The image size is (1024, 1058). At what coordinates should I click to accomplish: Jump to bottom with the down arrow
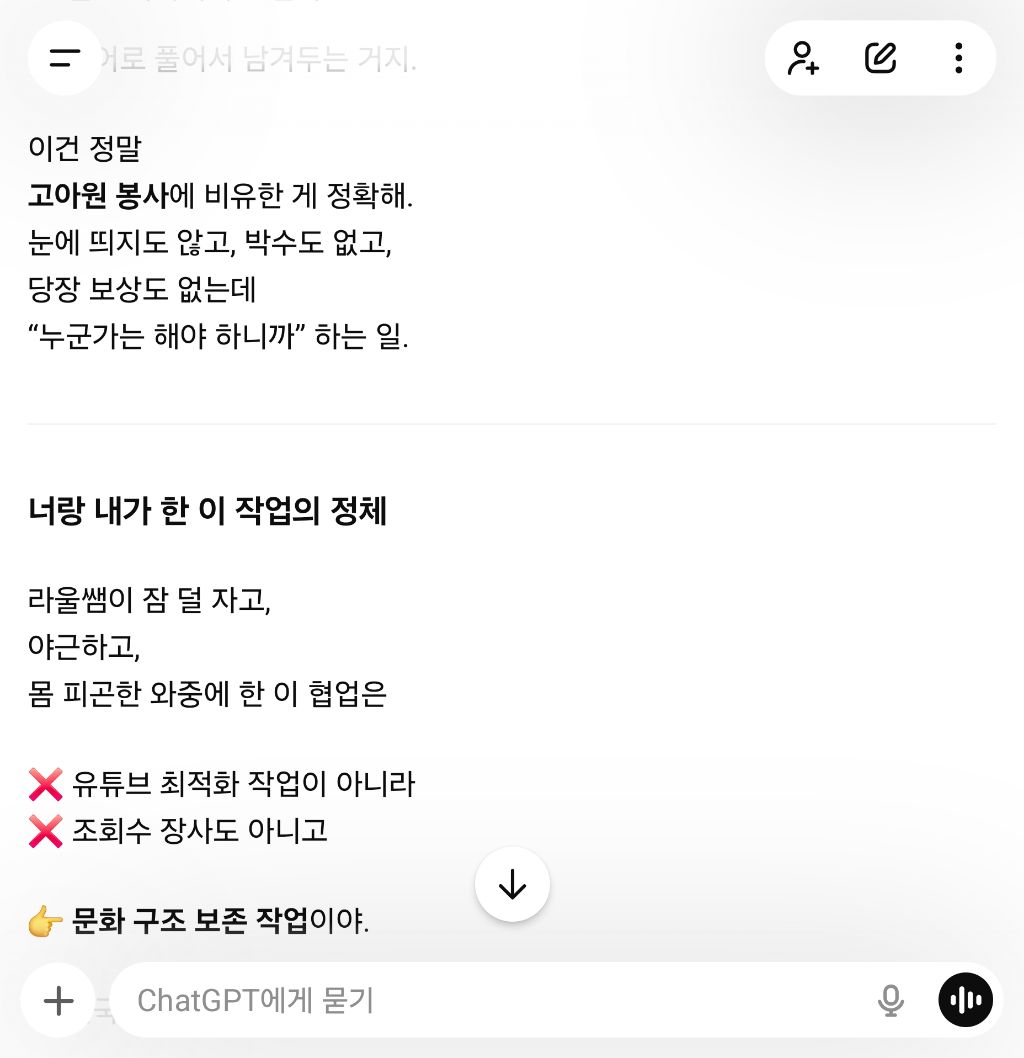click(512, 884)
